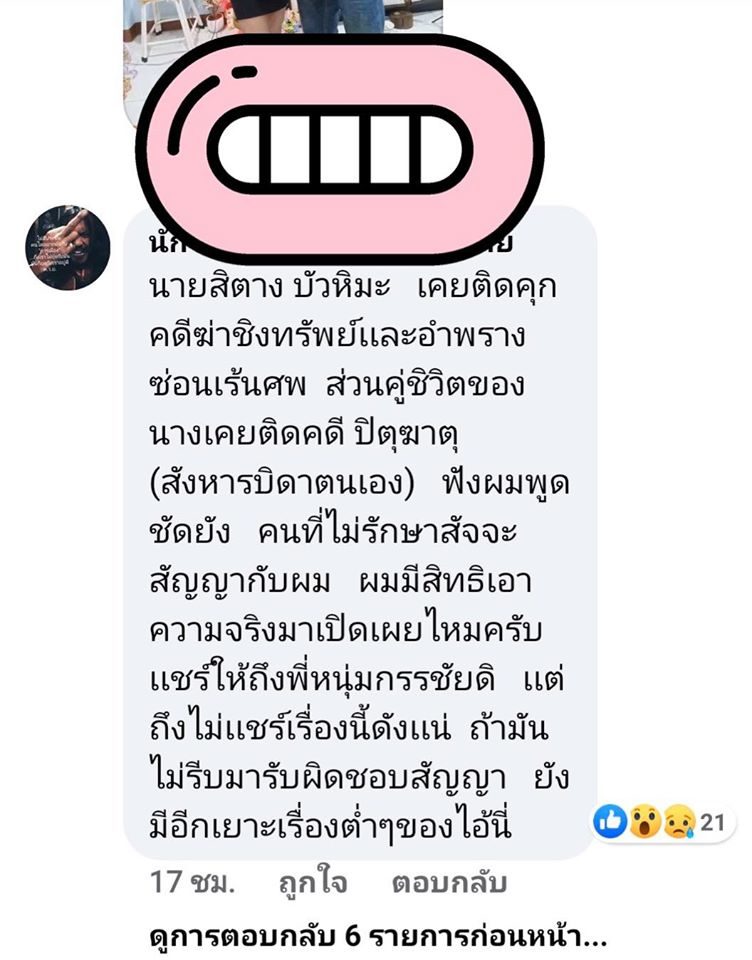Screen dimensions: 752x960
Task: Open the commenter's profile picture
Action: (x=68, y=248)
